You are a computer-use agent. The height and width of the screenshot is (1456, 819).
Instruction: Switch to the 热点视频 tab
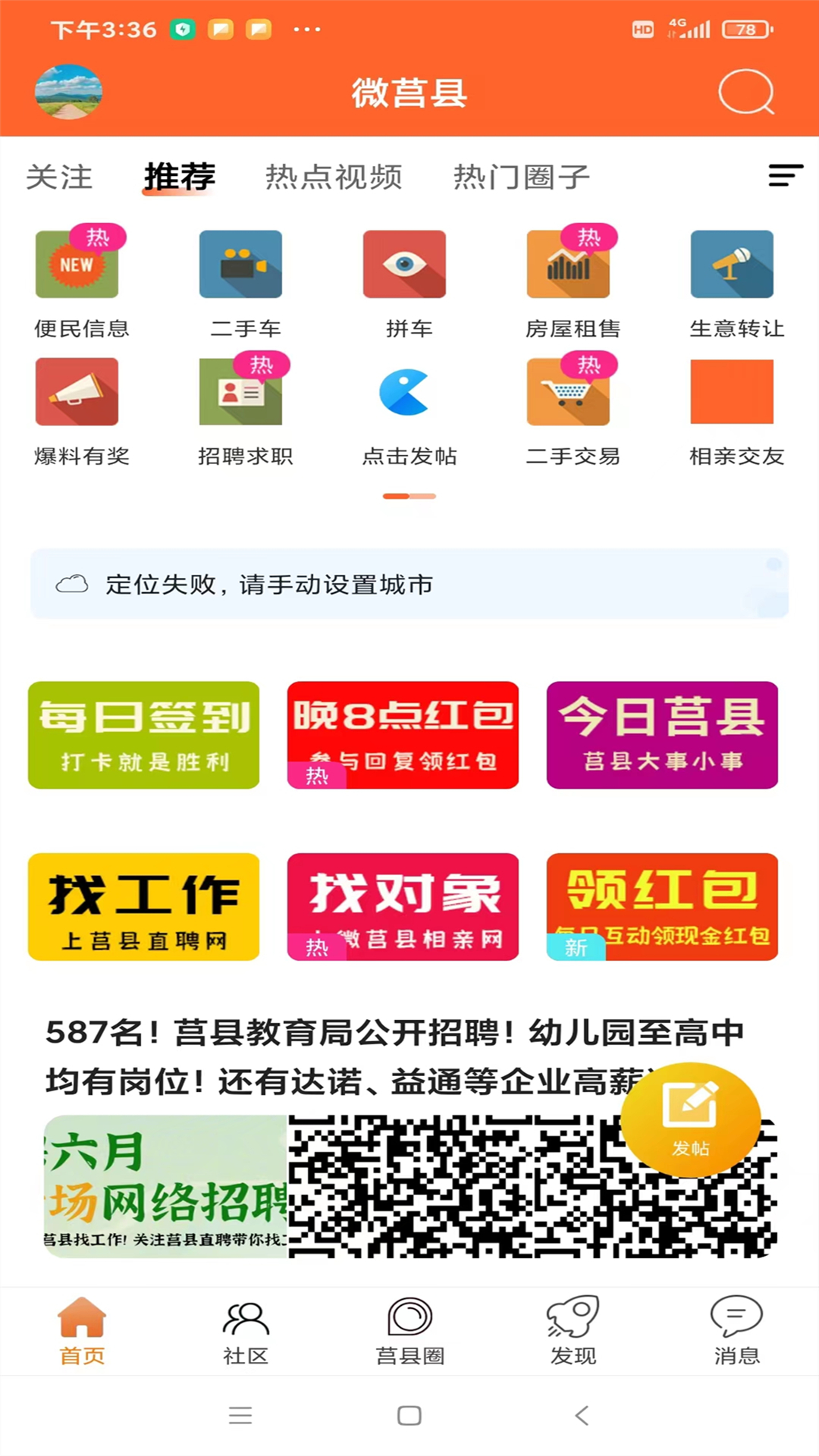[x=334, y=176]
